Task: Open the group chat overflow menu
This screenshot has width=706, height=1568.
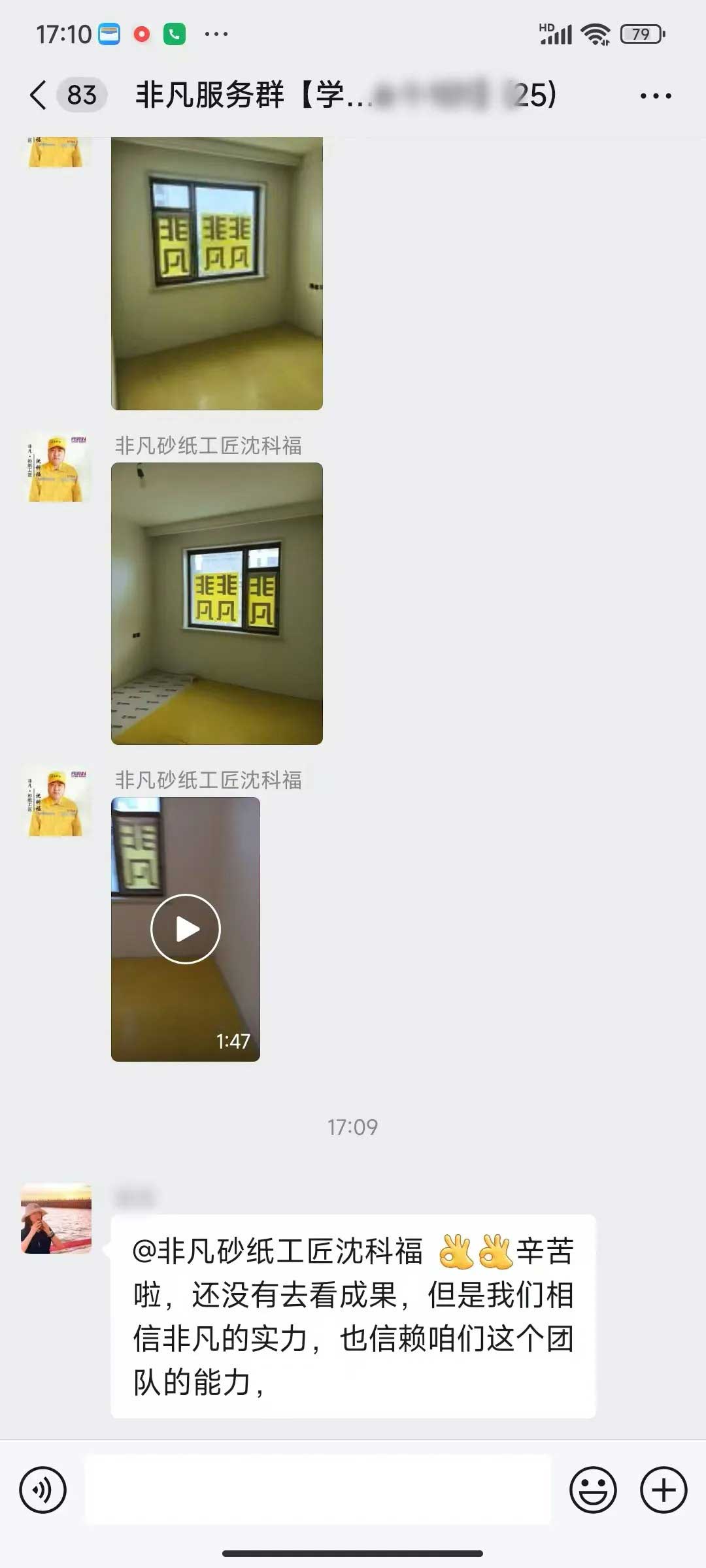Action: point(655,96)
